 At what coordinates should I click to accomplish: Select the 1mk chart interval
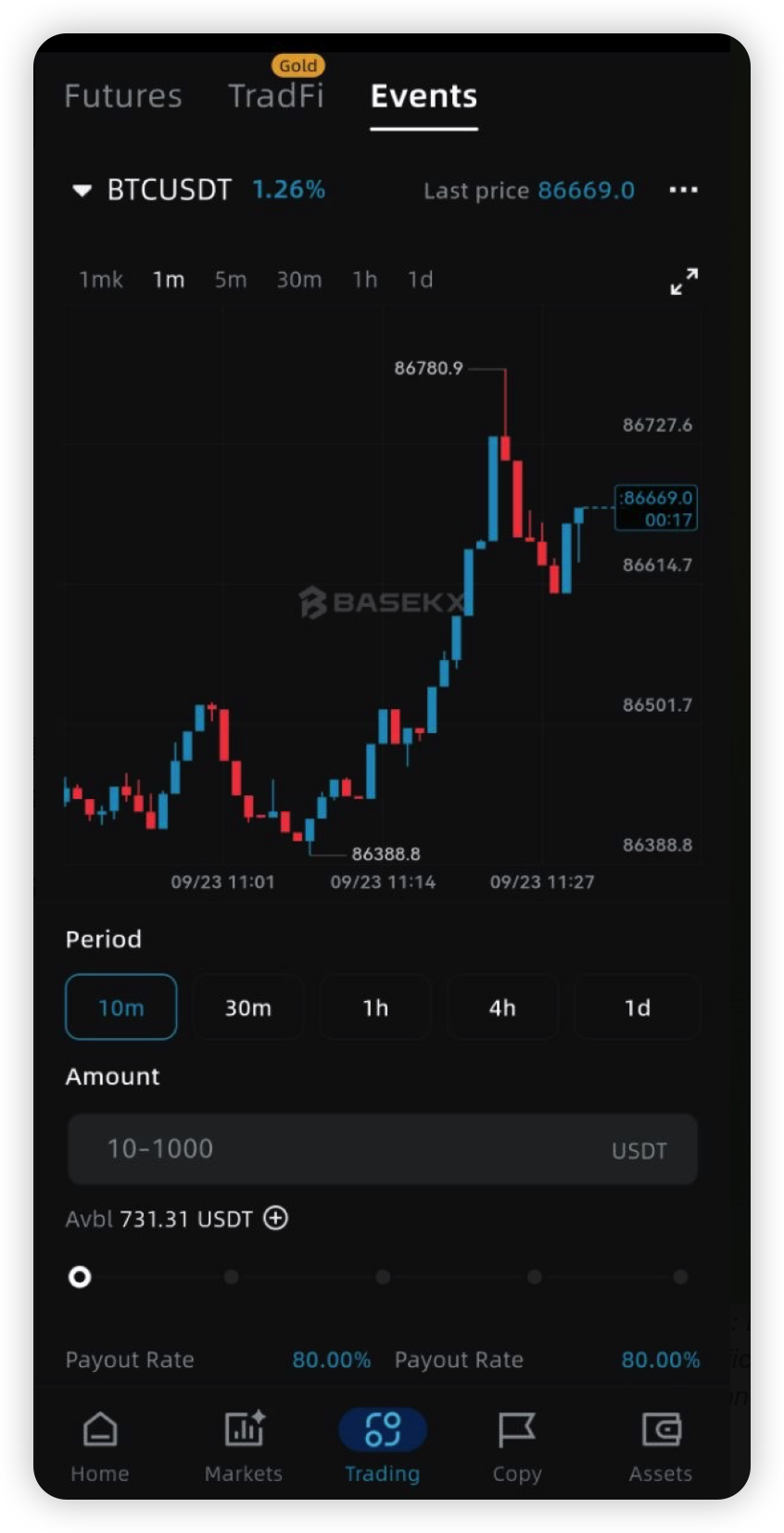click(101, 280)
